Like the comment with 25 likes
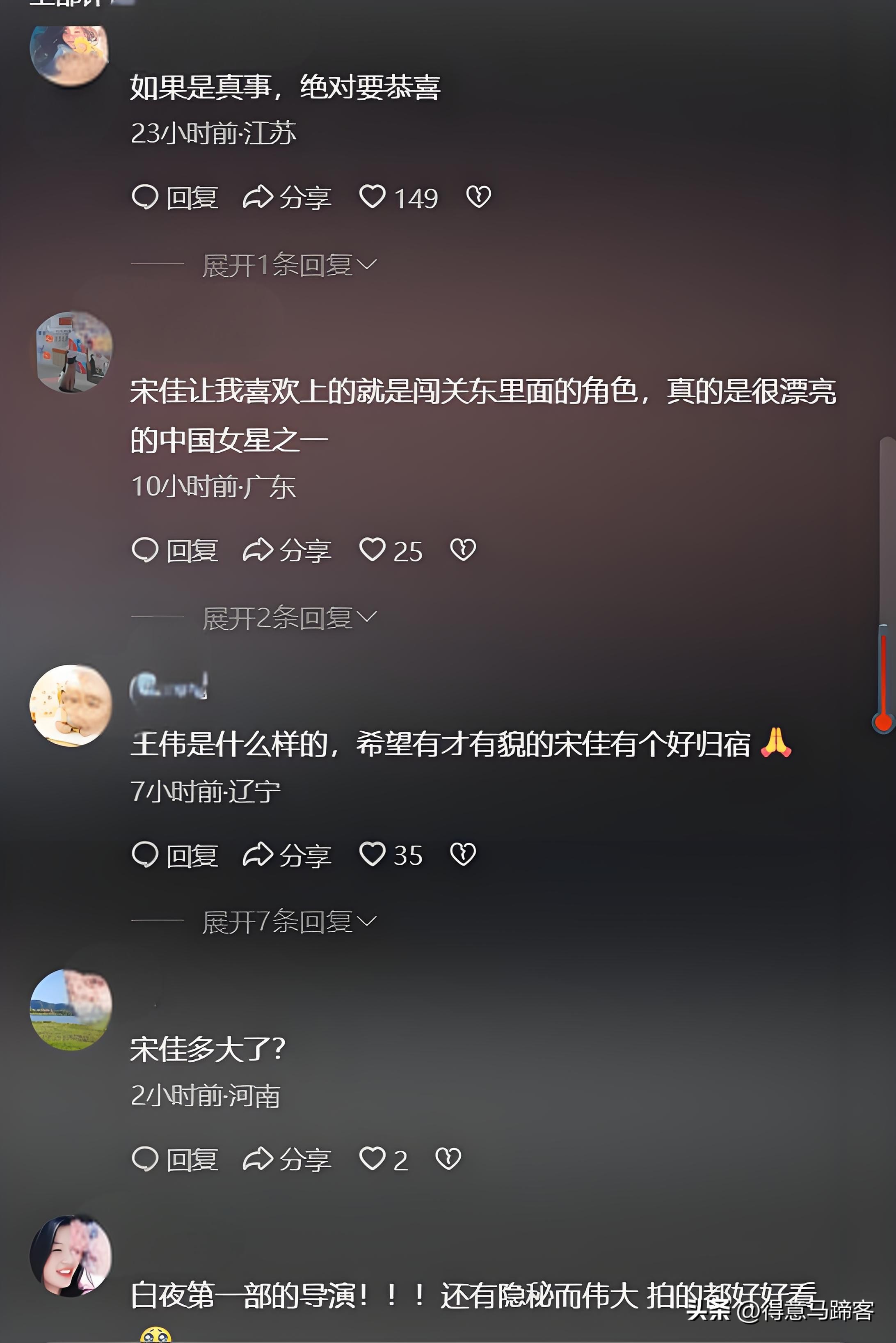 pyautogui.click(x=373, y=550)
